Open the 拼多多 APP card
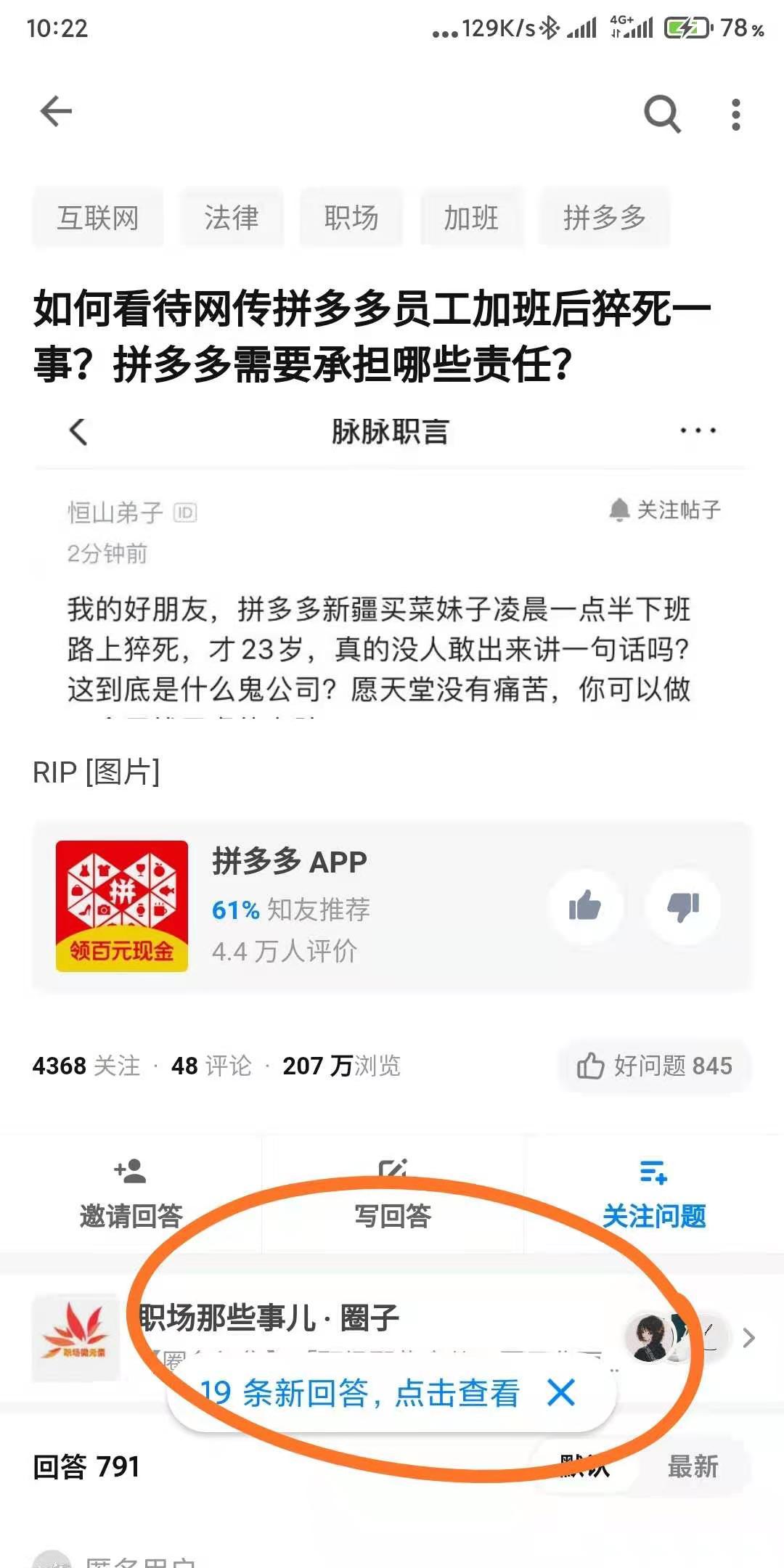Image resolution: width=784 pixels, height=1568 pixels. click(392, 906)
